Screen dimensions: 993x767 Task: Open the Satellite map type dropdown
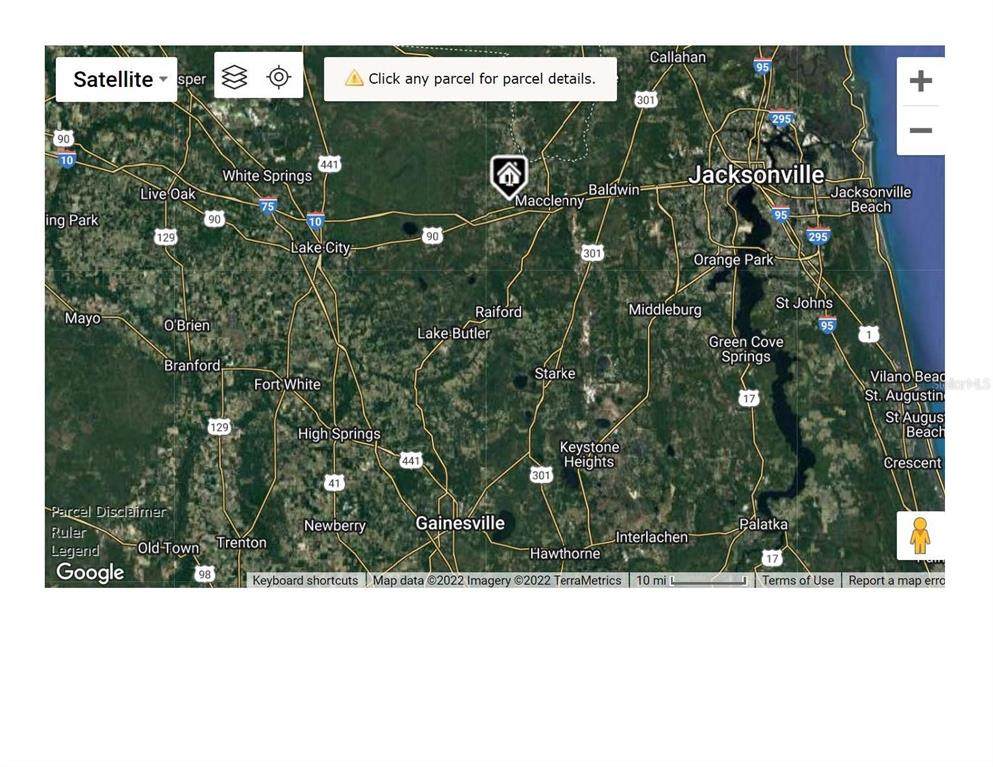pyautogui.click(x=116, y=79)
